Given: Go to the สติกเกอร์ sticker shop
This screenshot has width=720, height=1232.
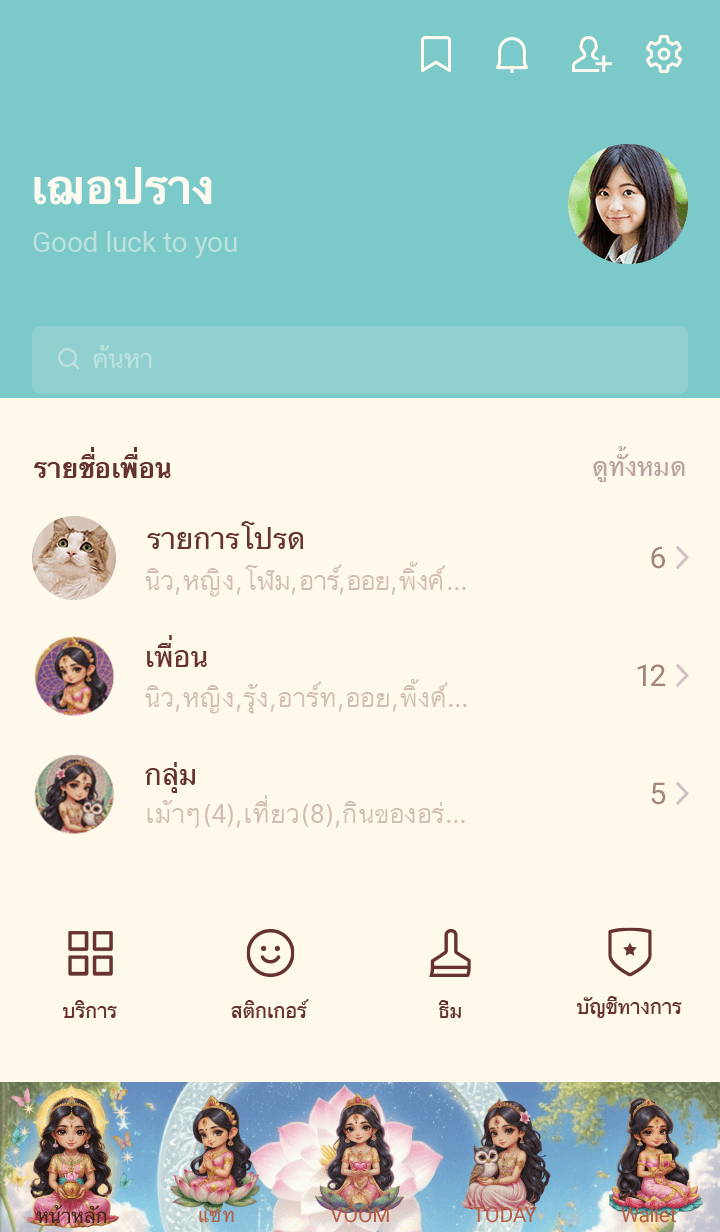Looking at the screenshot, I should pyautogui.click(x=270, y=973).
